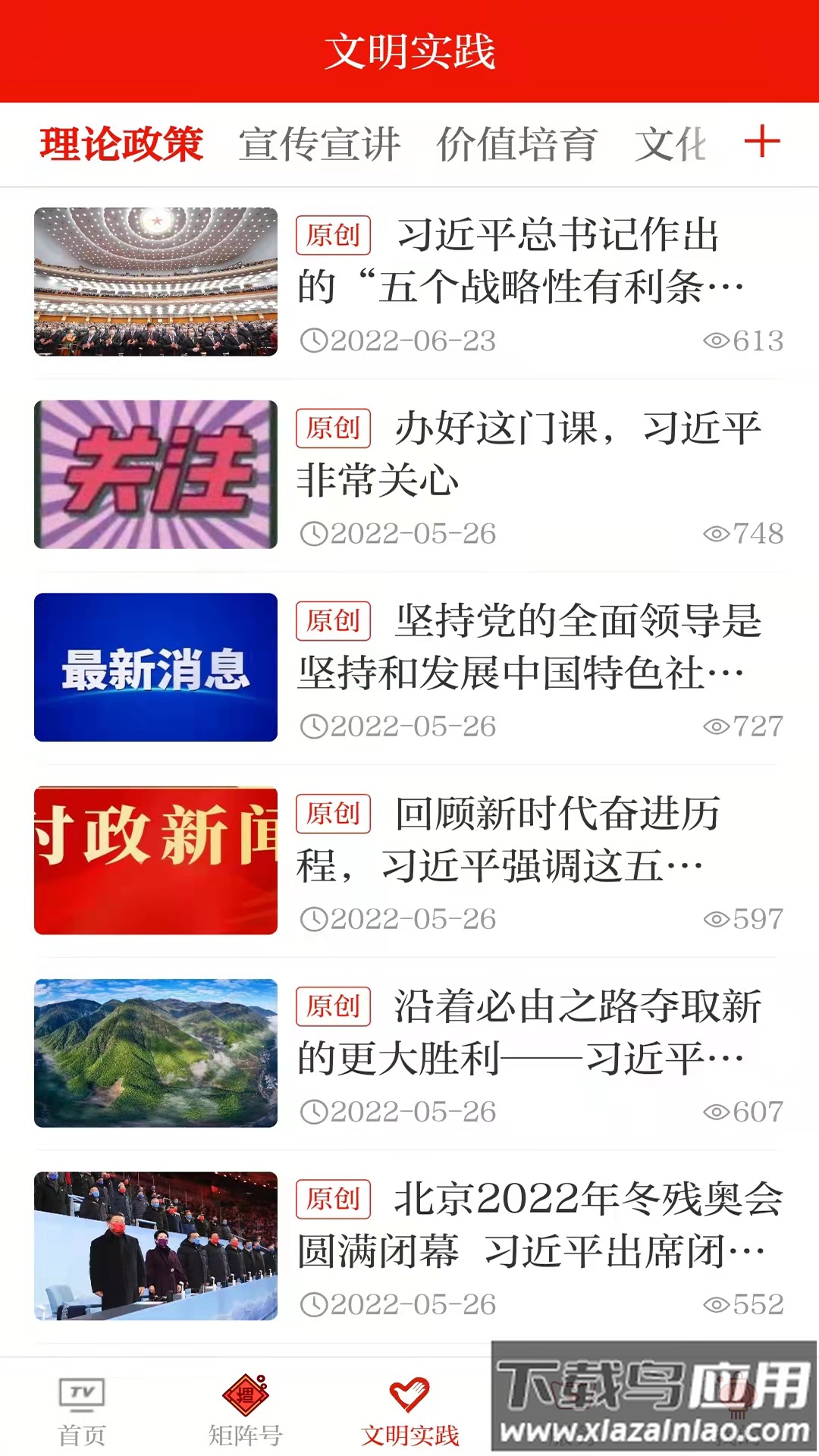This screenshot has height=1456, width=819.
Task: Tap the blue 最新消息 thumbnail
Action: point(155,667)
